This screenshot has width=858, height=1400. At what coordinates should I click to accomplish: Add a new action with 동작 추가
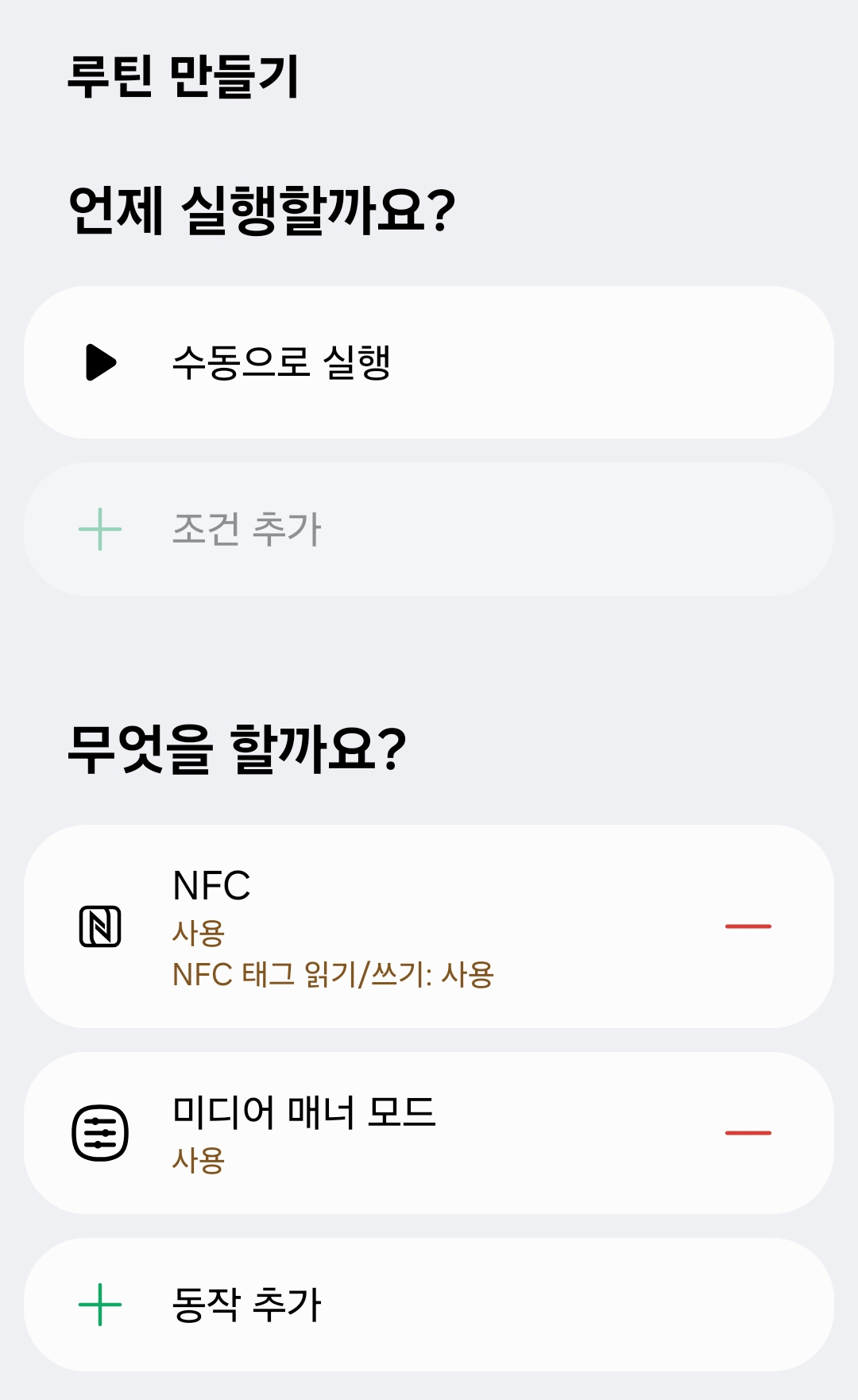(x=429, y=1305)
